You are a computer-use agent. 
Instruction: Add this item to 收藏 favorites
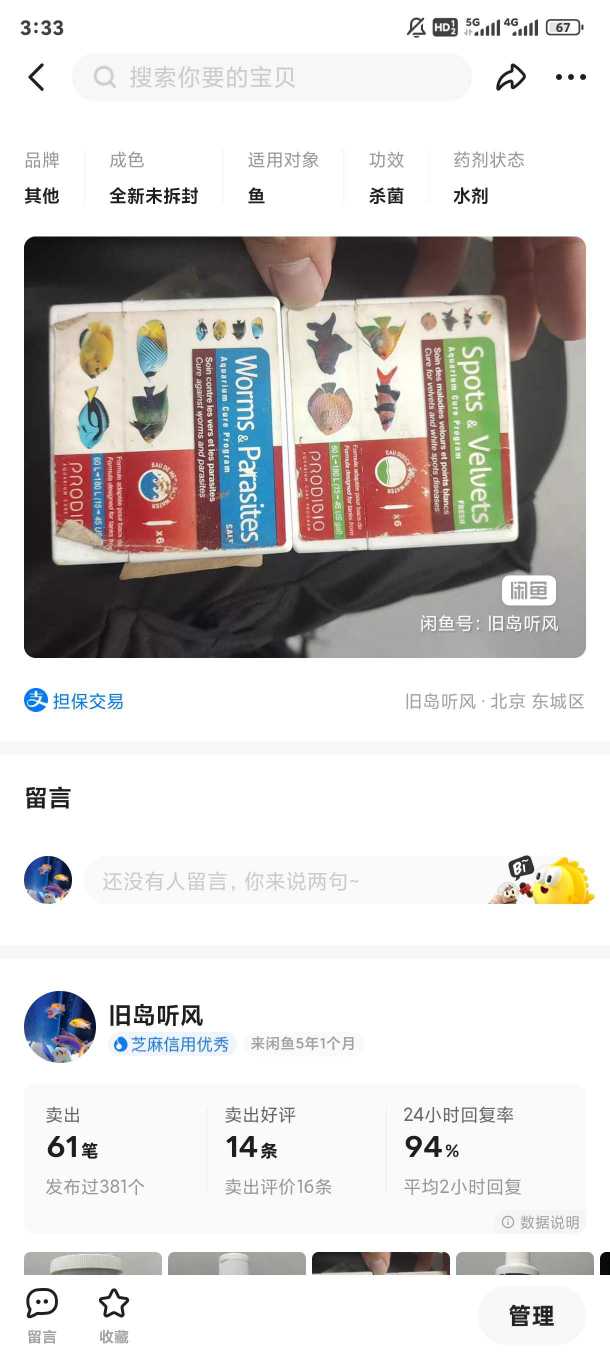point(114,1314)
